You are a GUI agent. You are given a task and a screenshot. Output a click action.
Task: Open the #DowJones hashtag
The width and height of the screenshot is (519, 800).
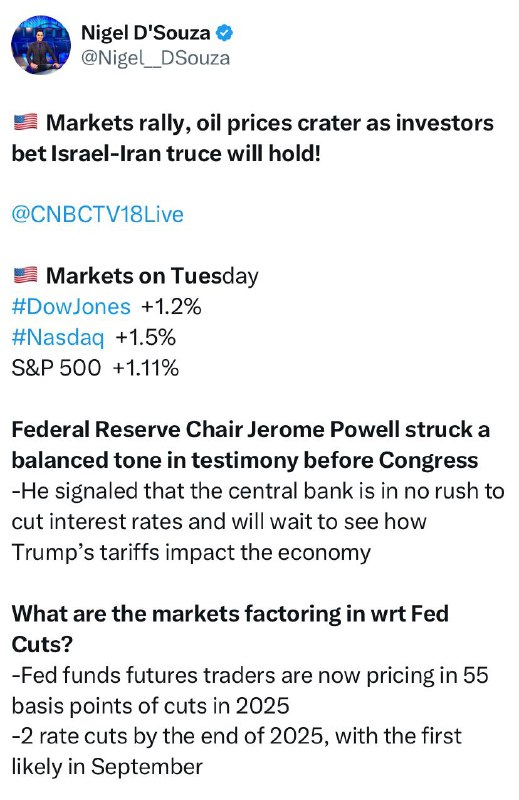[71, 307]
